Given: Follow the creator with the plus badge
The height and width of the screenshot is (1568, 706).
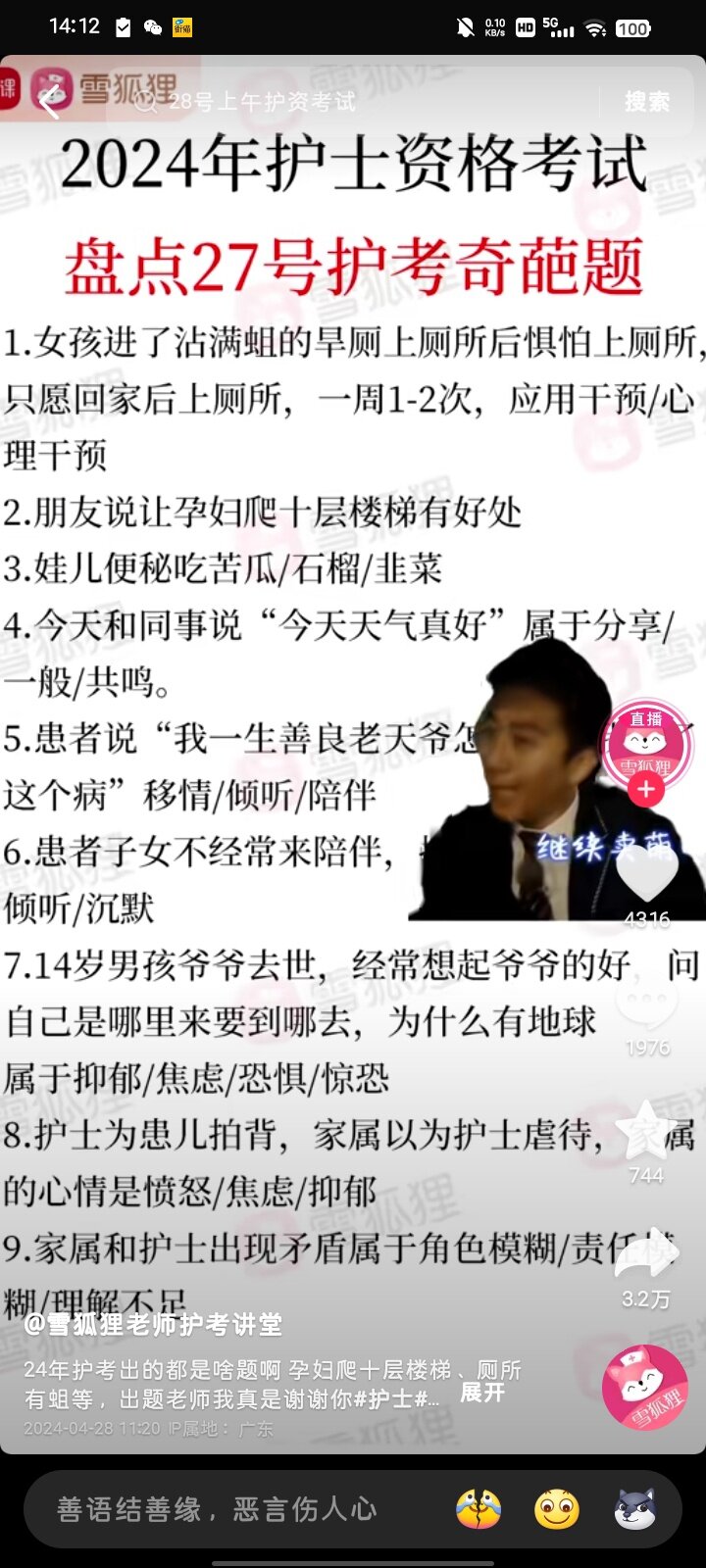Looking at the screenshot, I should point(646,790).
